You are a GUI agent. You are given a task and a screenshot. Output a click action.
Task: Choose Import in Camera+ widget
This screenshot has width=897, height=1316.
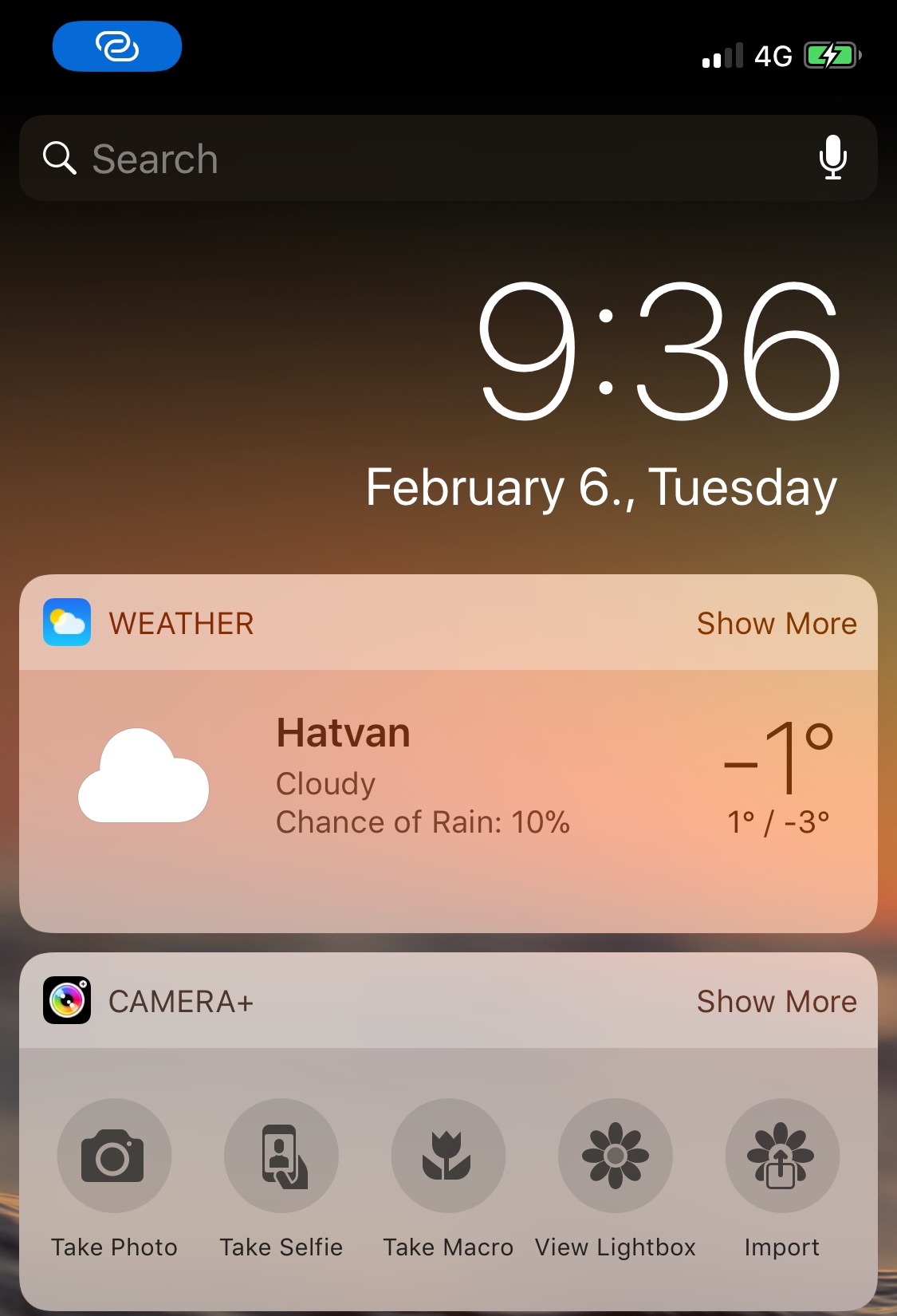click(781, 1156)
